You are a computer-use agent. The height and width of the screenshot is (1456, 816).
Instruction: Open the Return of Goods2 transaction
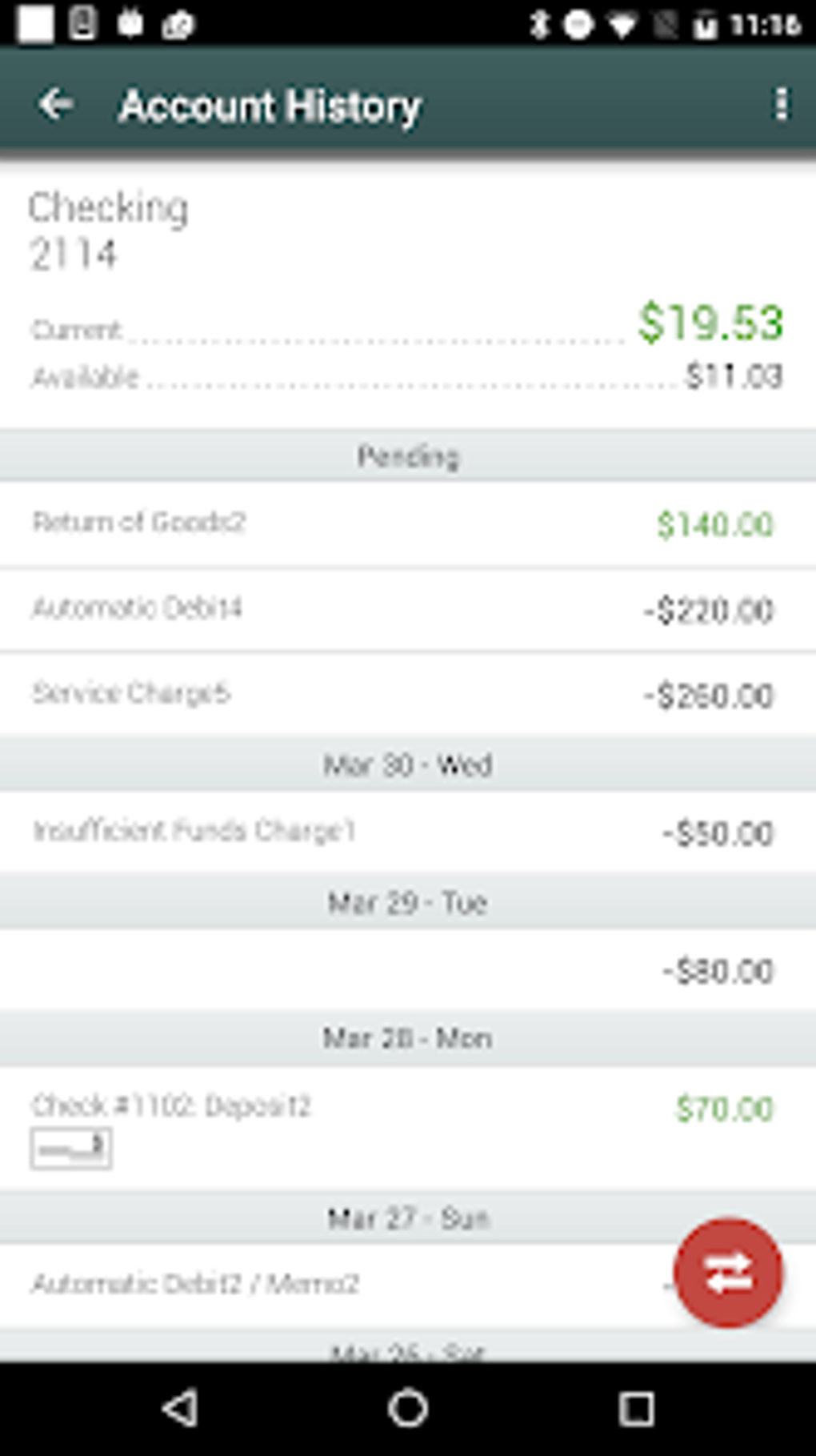click(x=408, y=524)
